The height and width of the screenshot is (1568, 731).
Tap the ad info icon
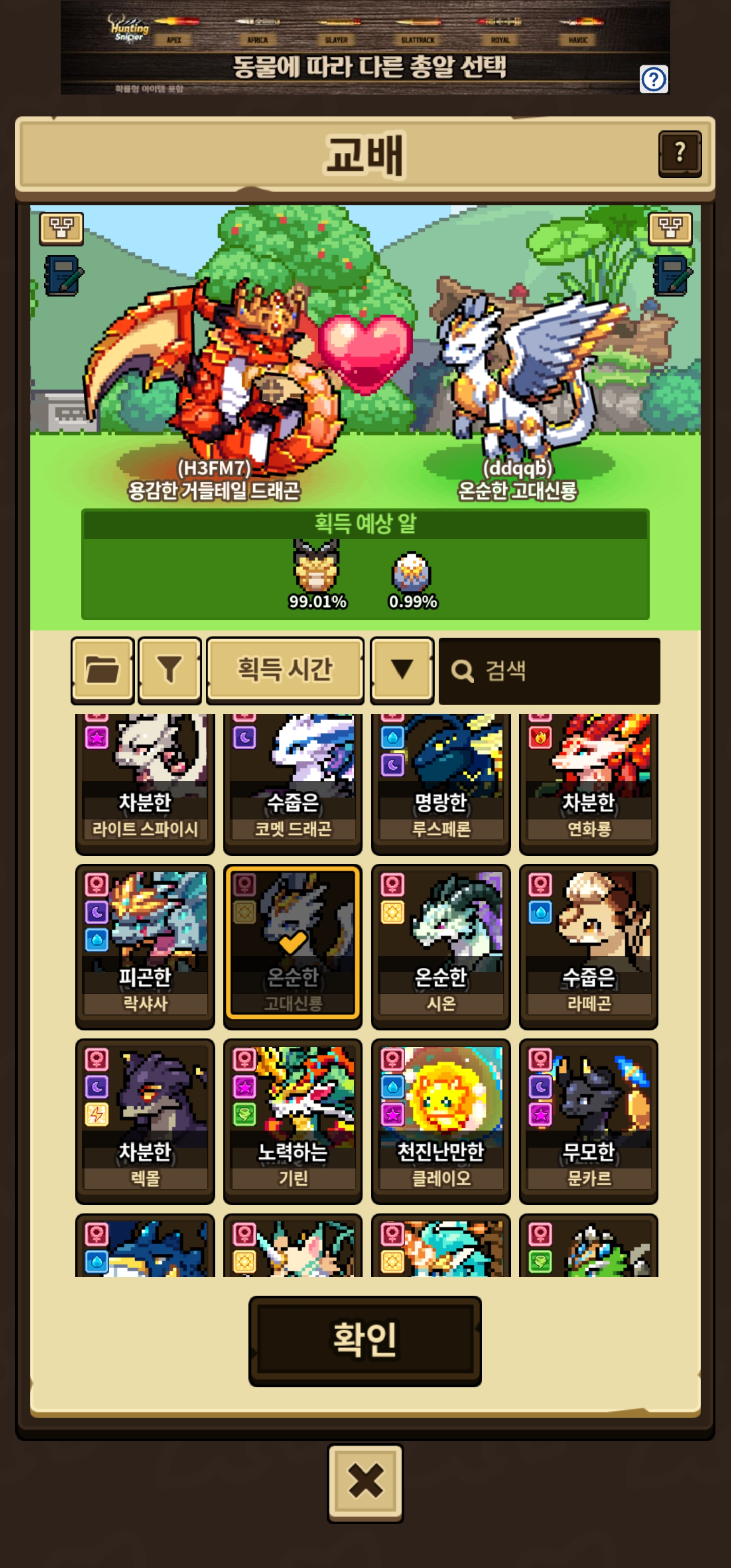tap(654, 79)
